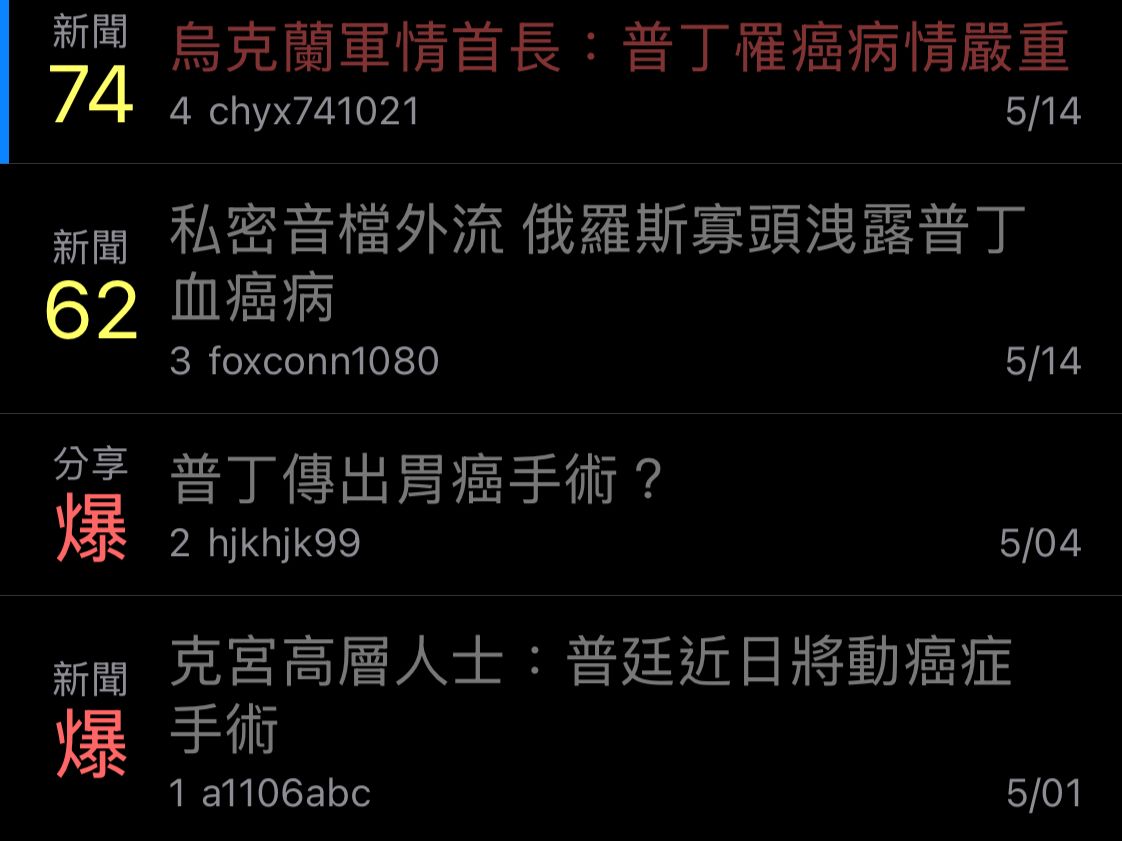Image resolution: width=1122 pixels, height=841 pixels.
Task: Open the post 烏克蘭軍情首長：普丁罹癌病情嚴重
Action: pyautogui.click(x=620, y=50)
